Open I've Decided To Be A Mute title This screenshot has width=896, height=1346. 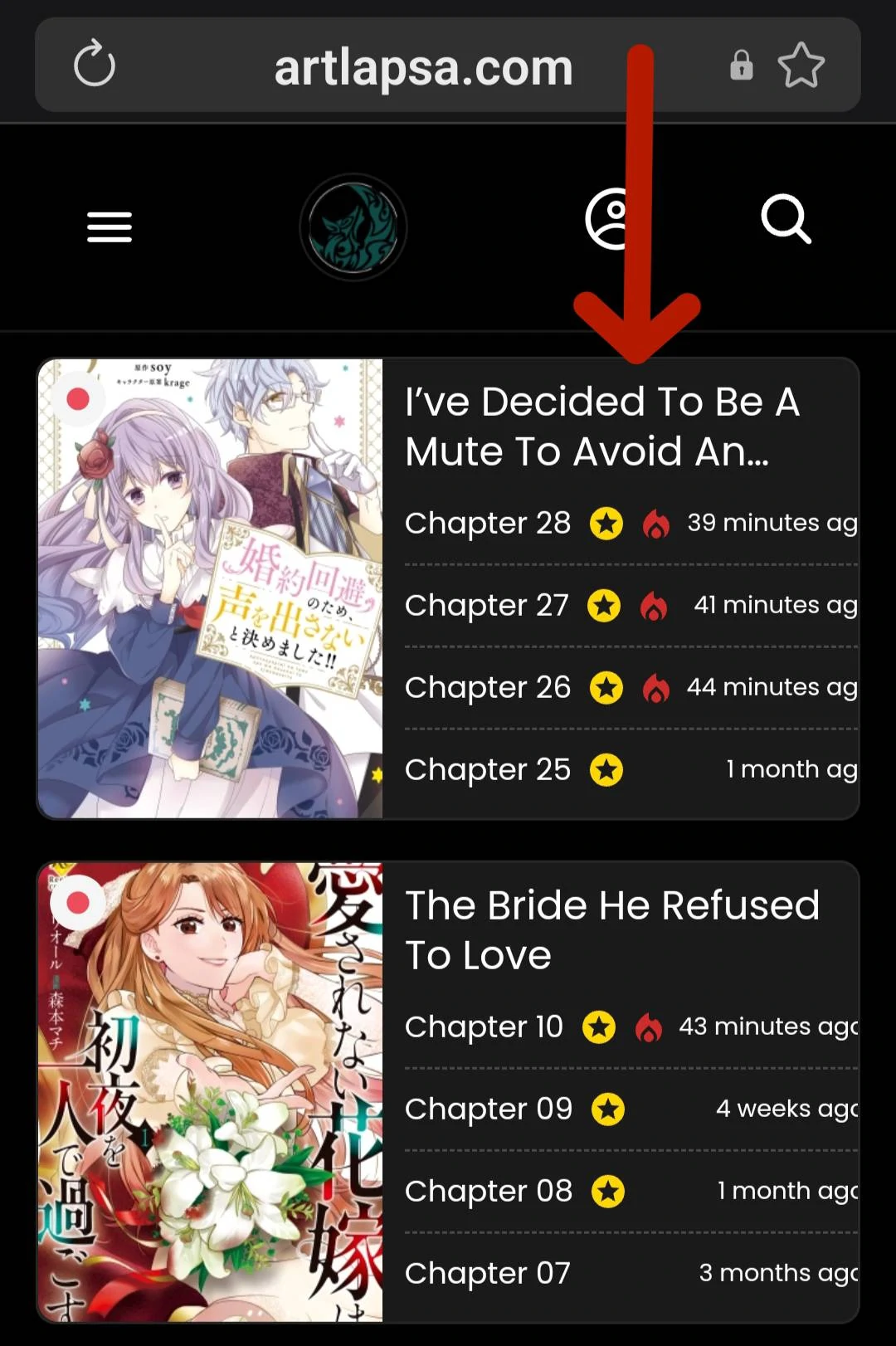pyautogui.click(x=601, y=426)
